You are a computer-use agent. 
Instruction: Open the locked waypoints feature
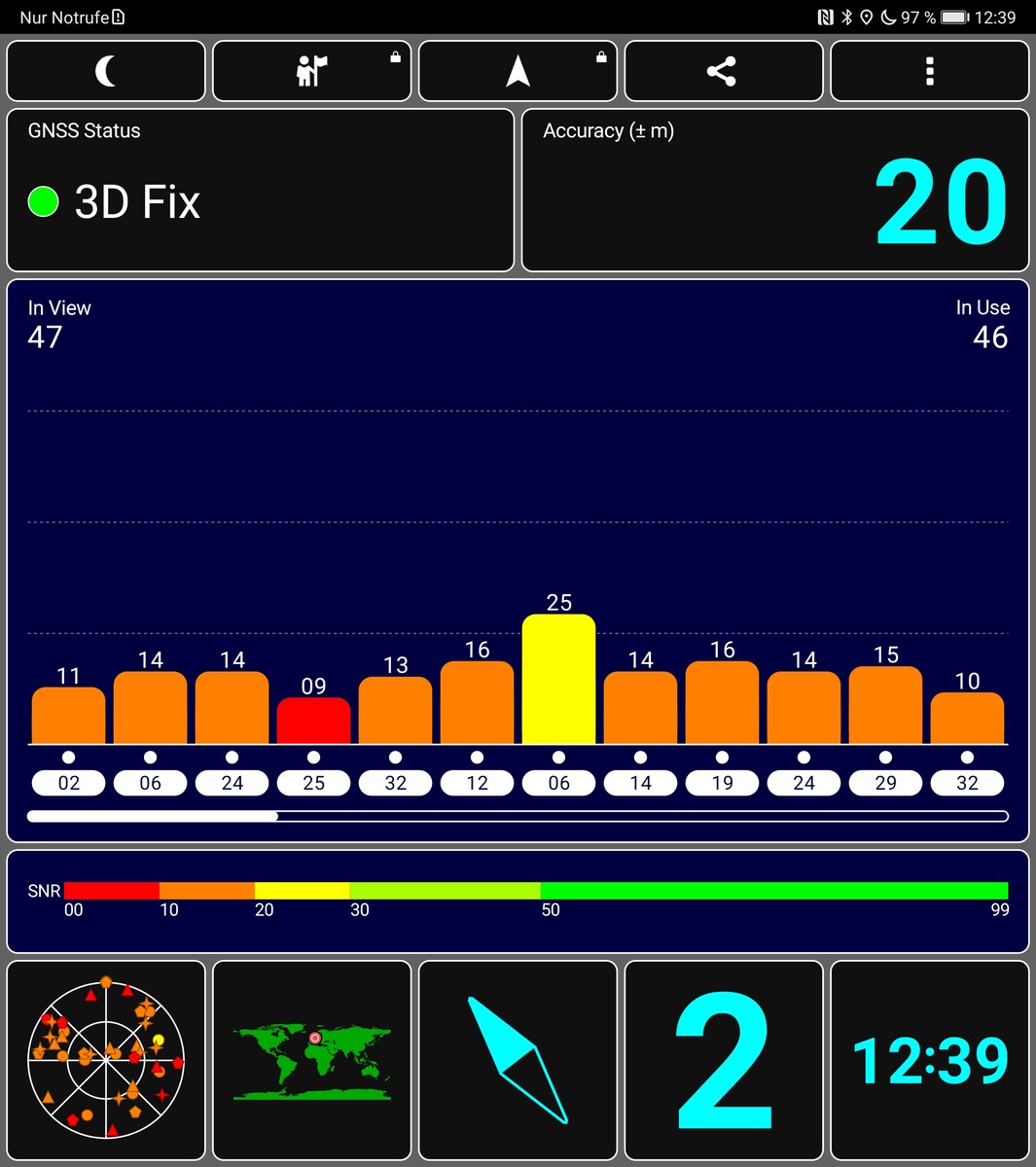pyautogui.click(x=311, y=71)
